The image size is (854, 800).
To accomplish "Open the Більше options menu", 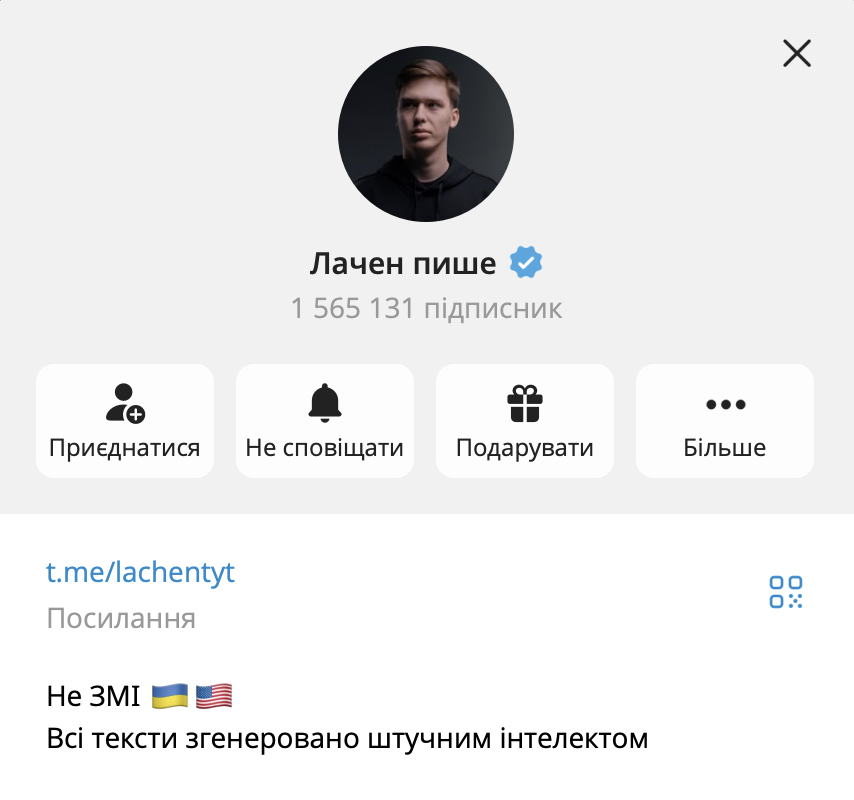I will click(725, 420).
